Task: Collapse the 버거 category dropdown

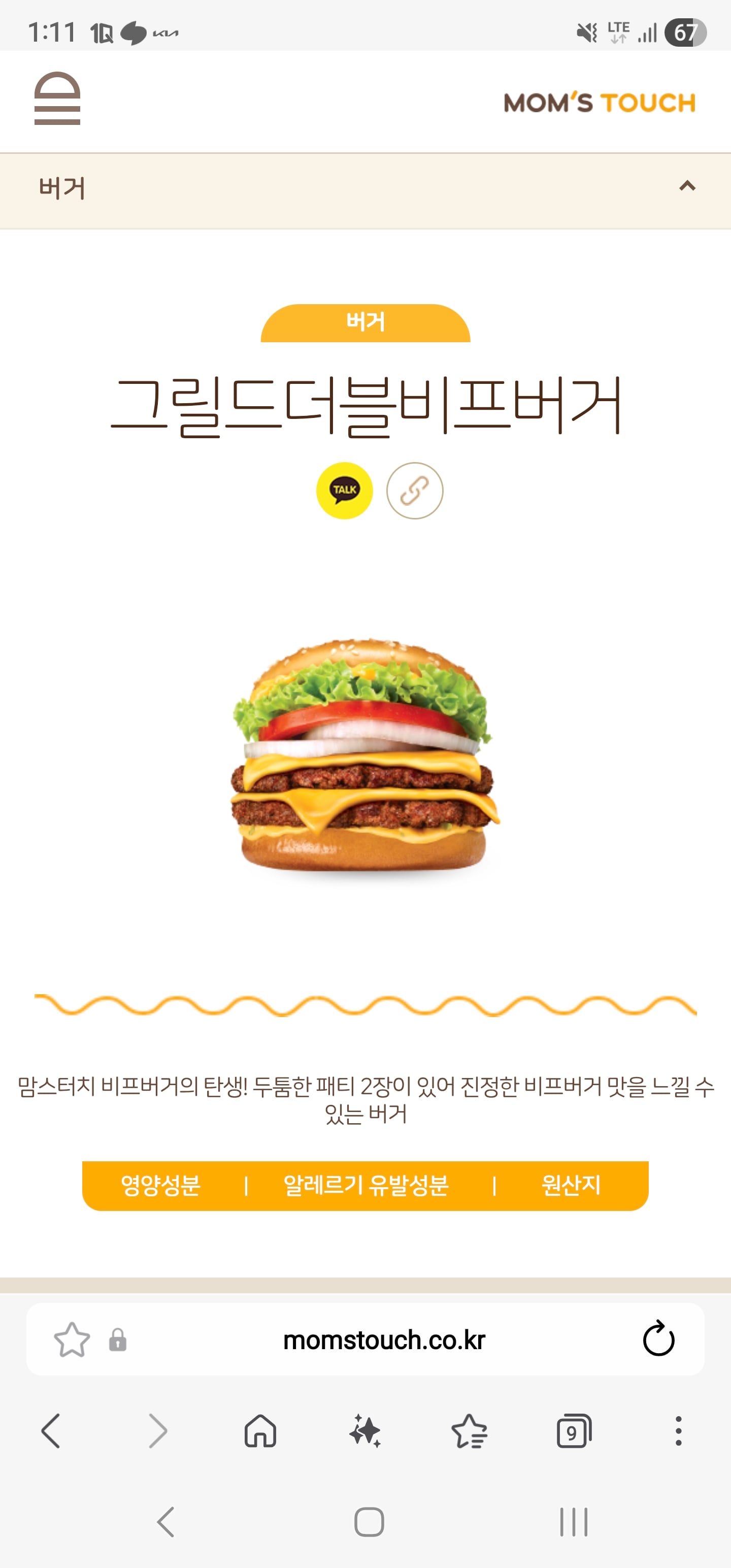Action: tap(687, 186)
